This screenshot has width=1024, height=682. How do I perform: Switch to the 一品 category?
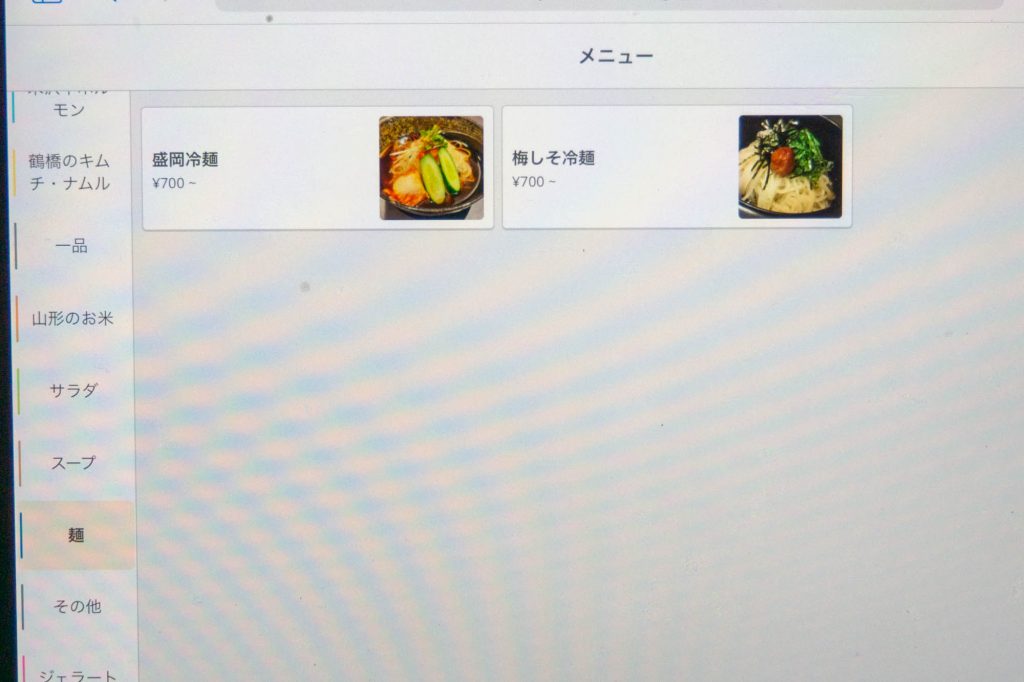(72, 246)
